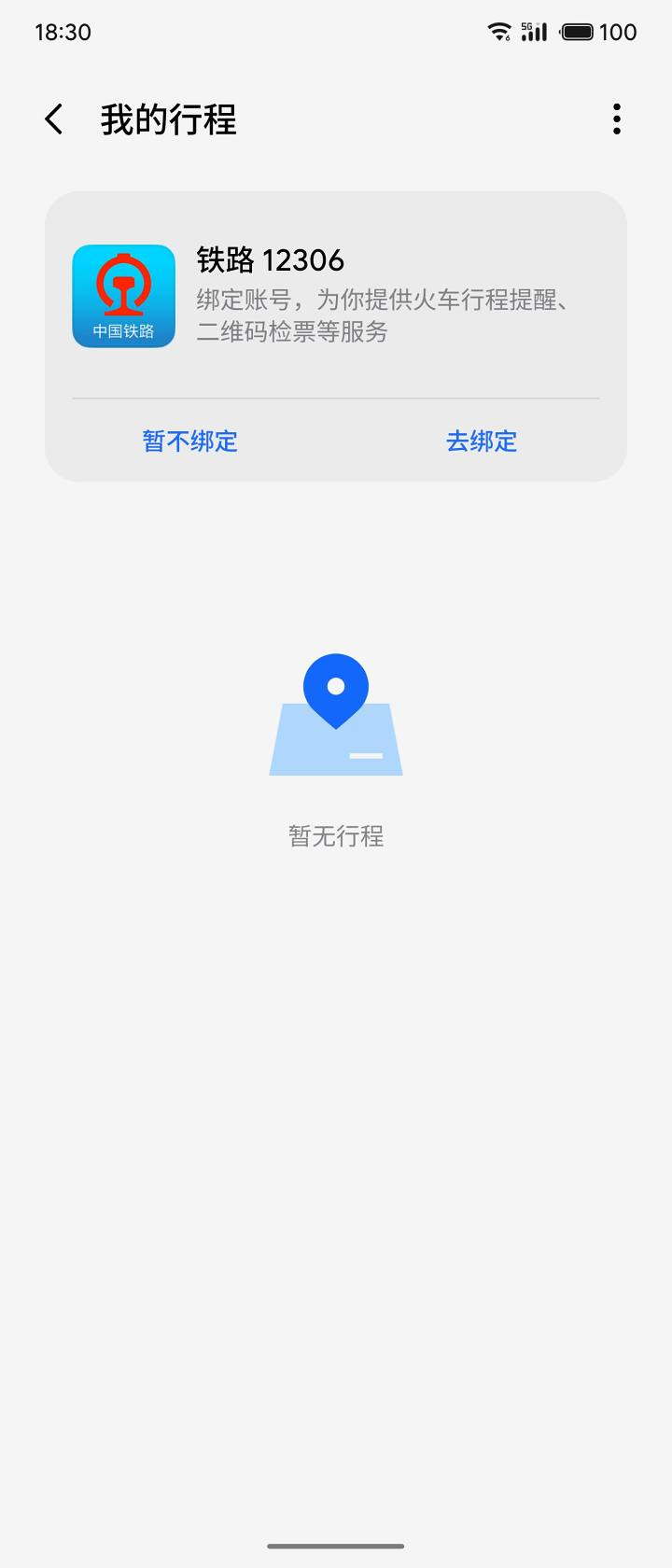Tap the bottom gesture navigation bar

click(336, 1547)
